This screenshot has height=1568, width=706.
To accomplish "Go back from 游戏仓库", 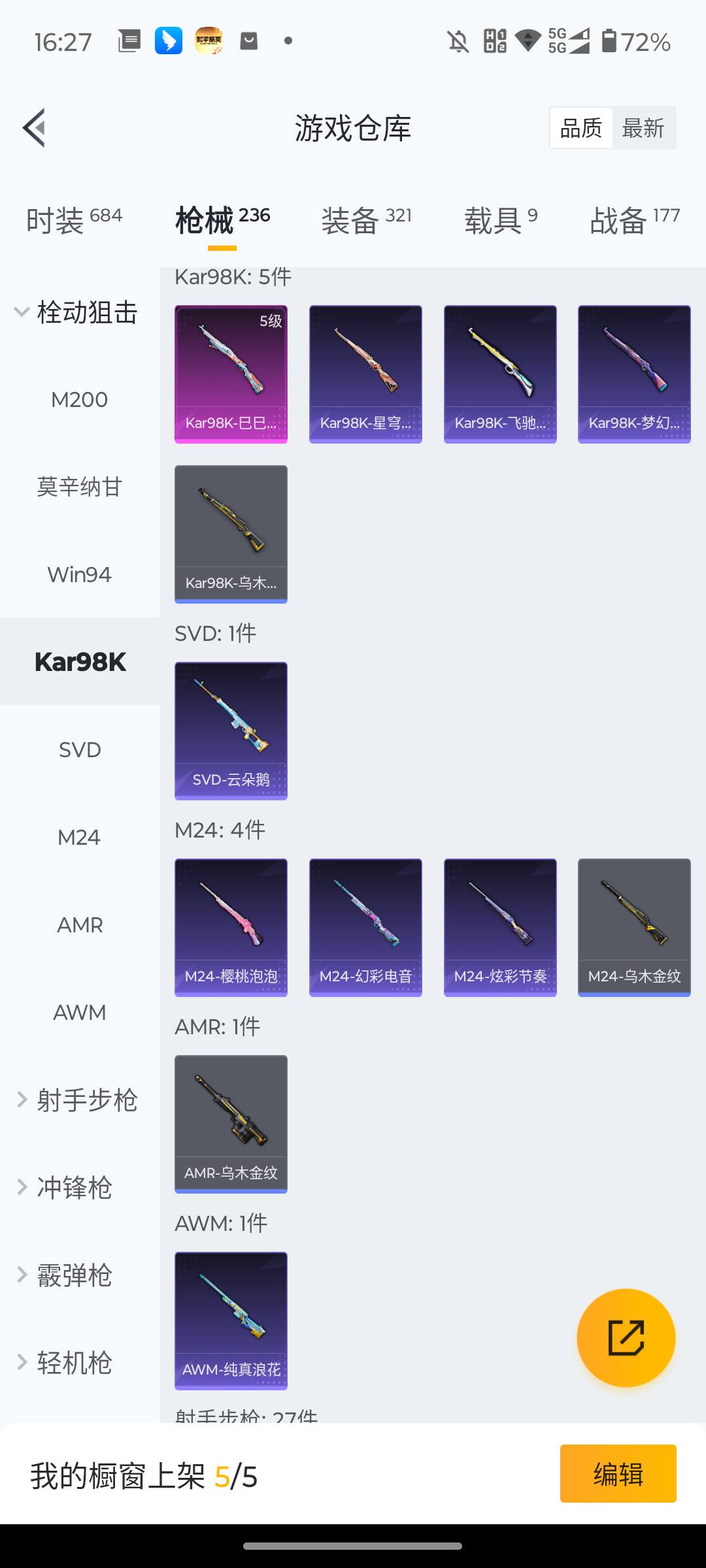I will click(x=35, y=128).
